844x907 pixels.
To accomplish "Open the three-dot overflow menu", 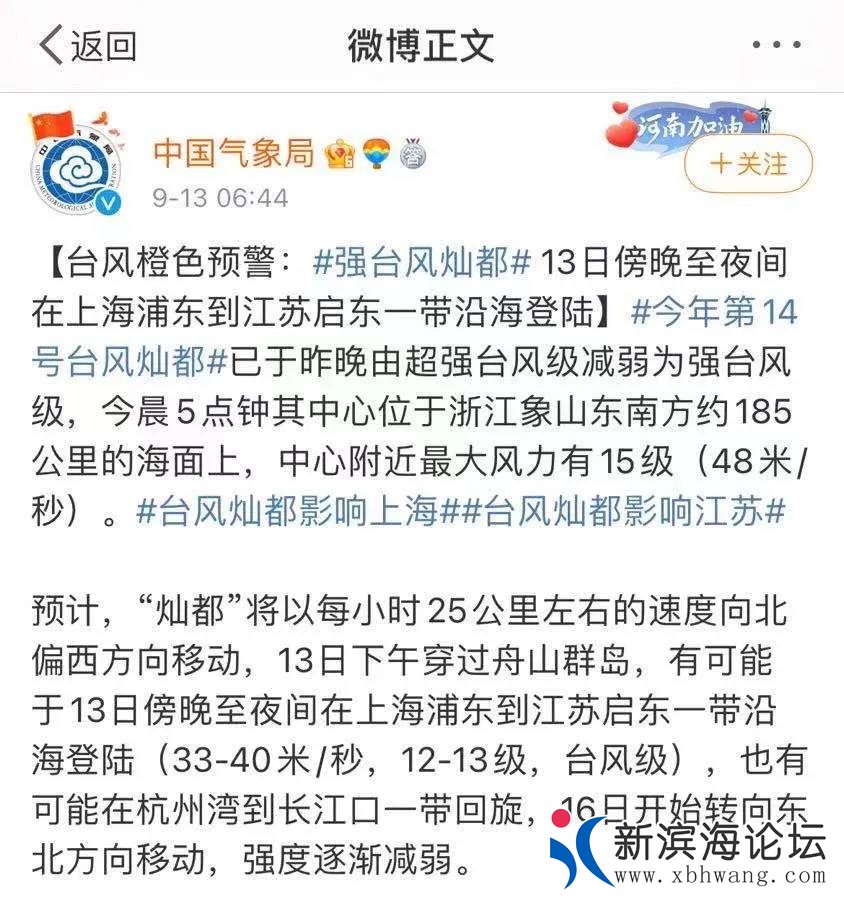I will (x=776, y=45).
